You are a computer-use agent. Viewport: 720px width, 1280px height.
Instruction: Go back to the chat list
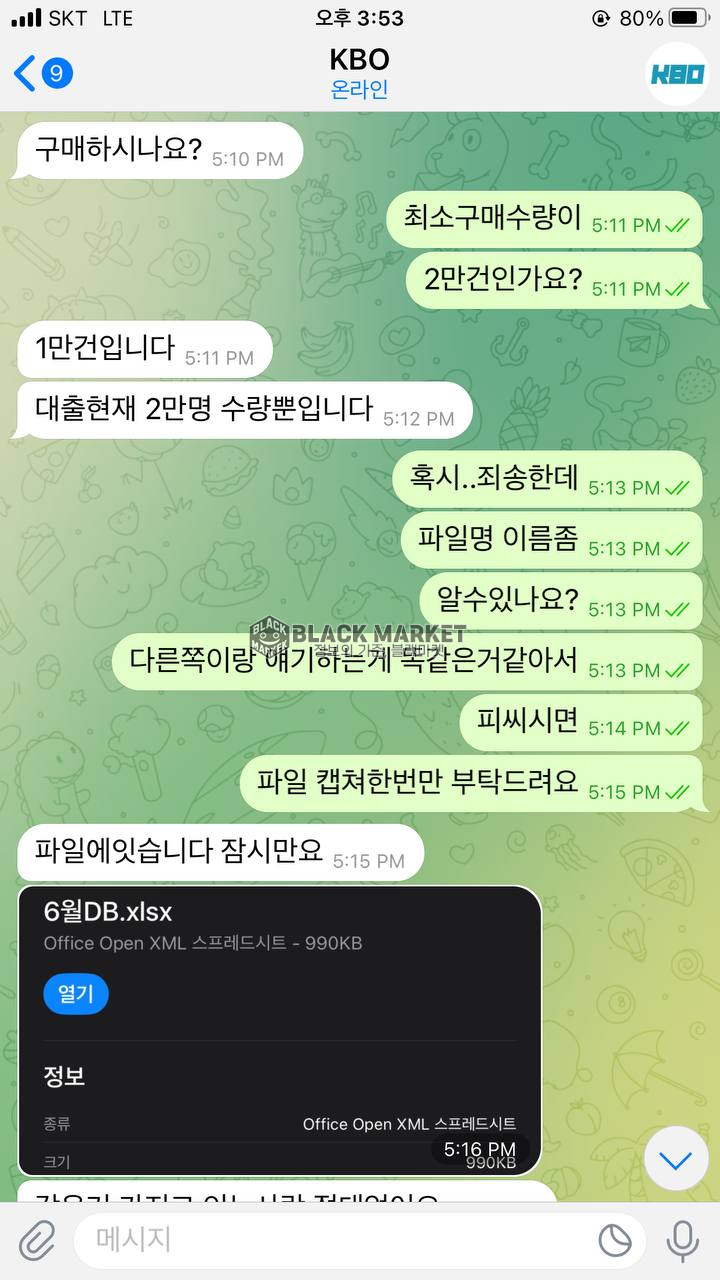40,73
